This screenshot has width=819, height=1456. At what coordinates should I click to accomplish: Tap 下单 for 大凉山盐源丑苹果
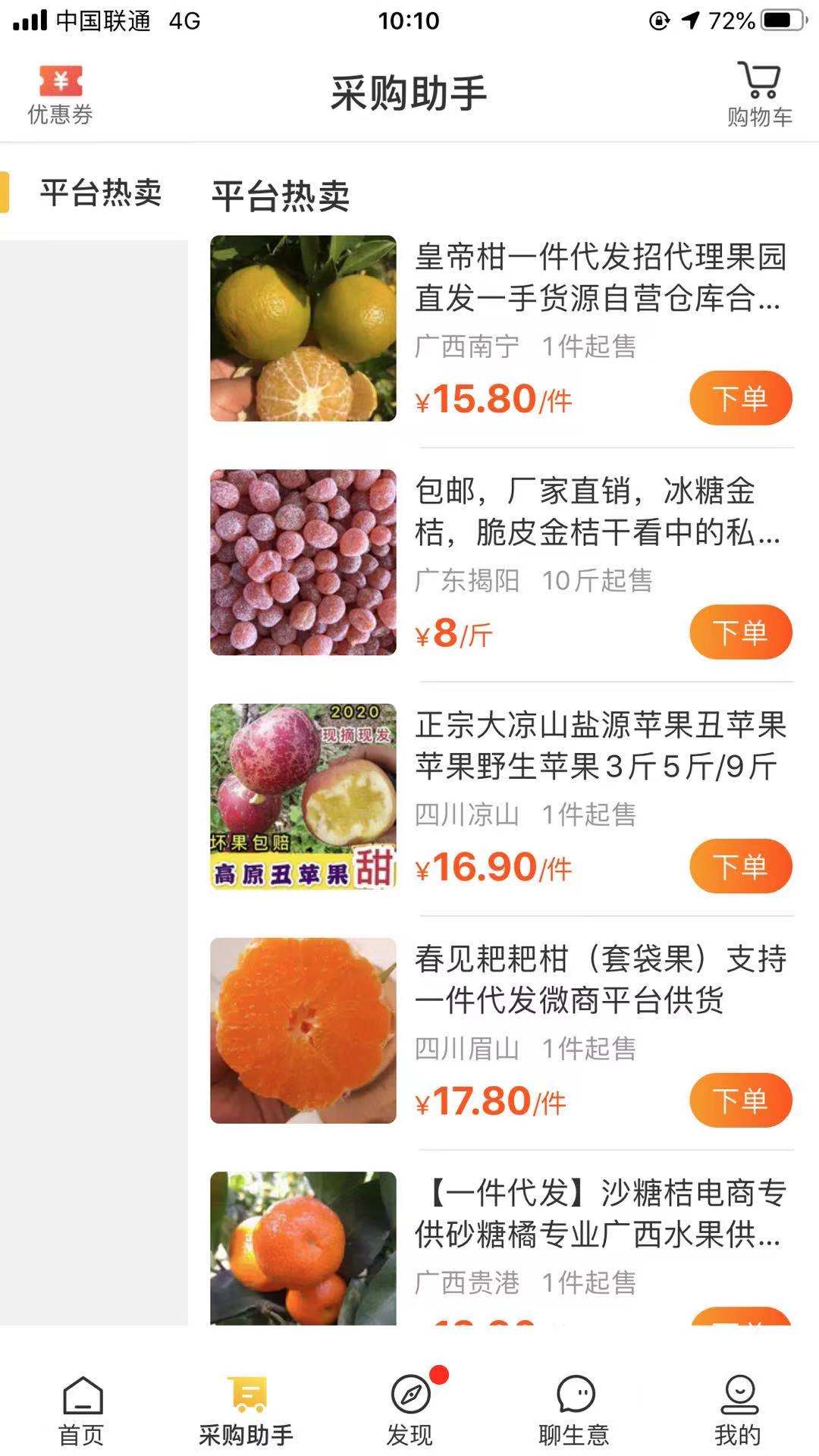740,866
